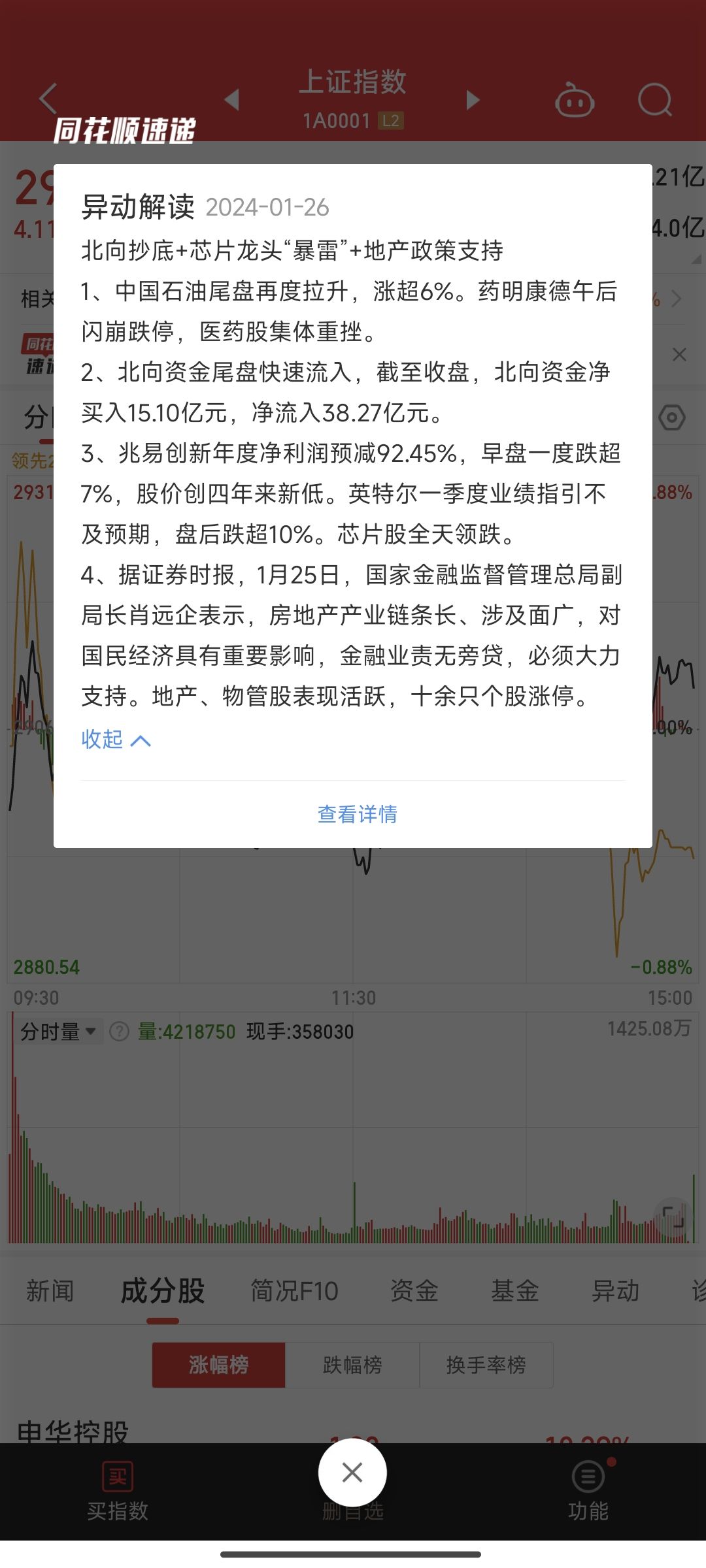The width and height of the screenshot is (706, 1568).
Task: Expand chart to fullscreen
Action: pyautogui.click(x=673, y=1217)
